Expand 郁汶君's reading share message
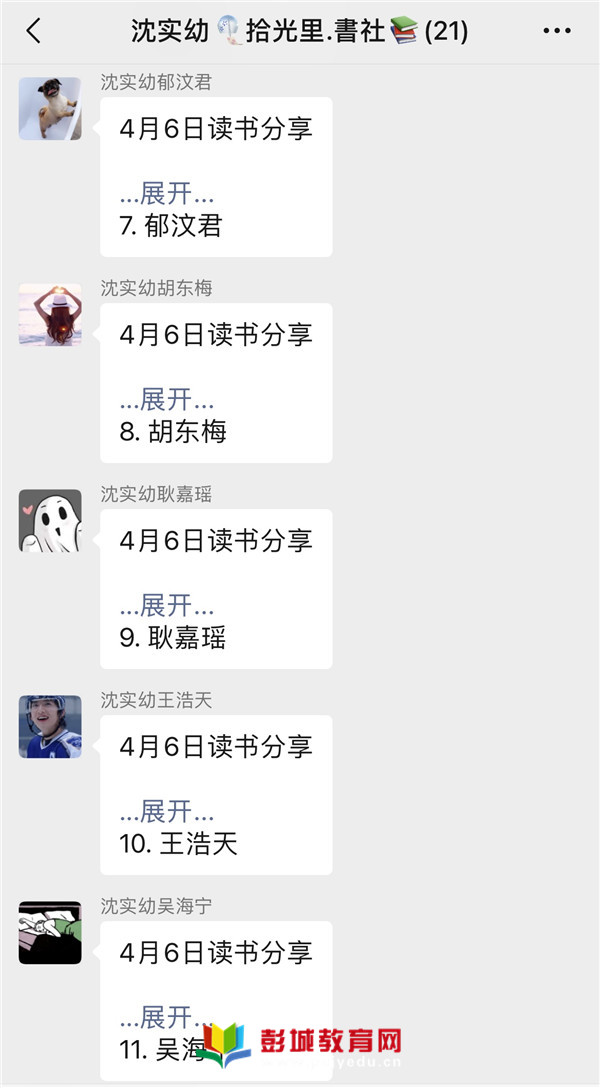This screenshot has height=1088, width=600. 167,194
